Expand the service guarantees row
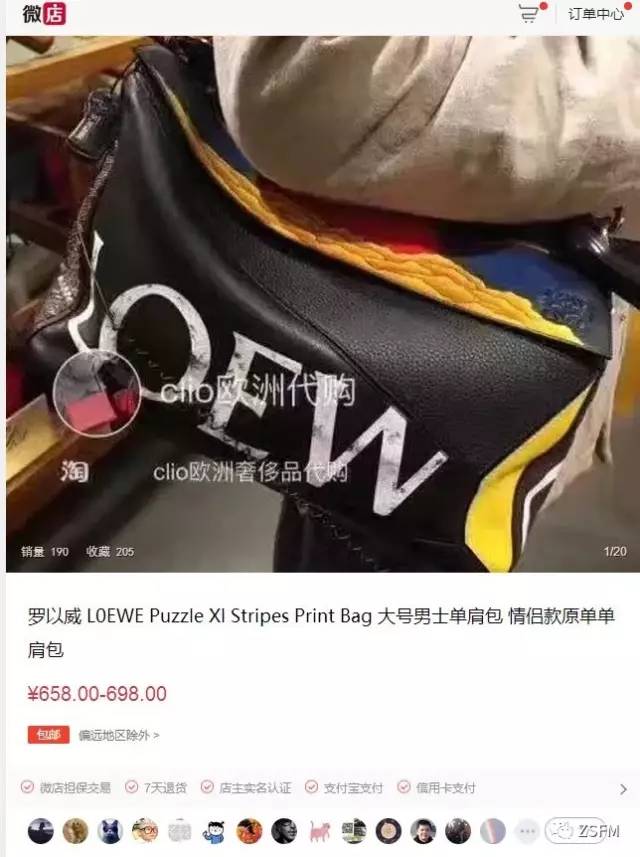The height and width of the screenshot is (857, 640). [x=622, y=788]
